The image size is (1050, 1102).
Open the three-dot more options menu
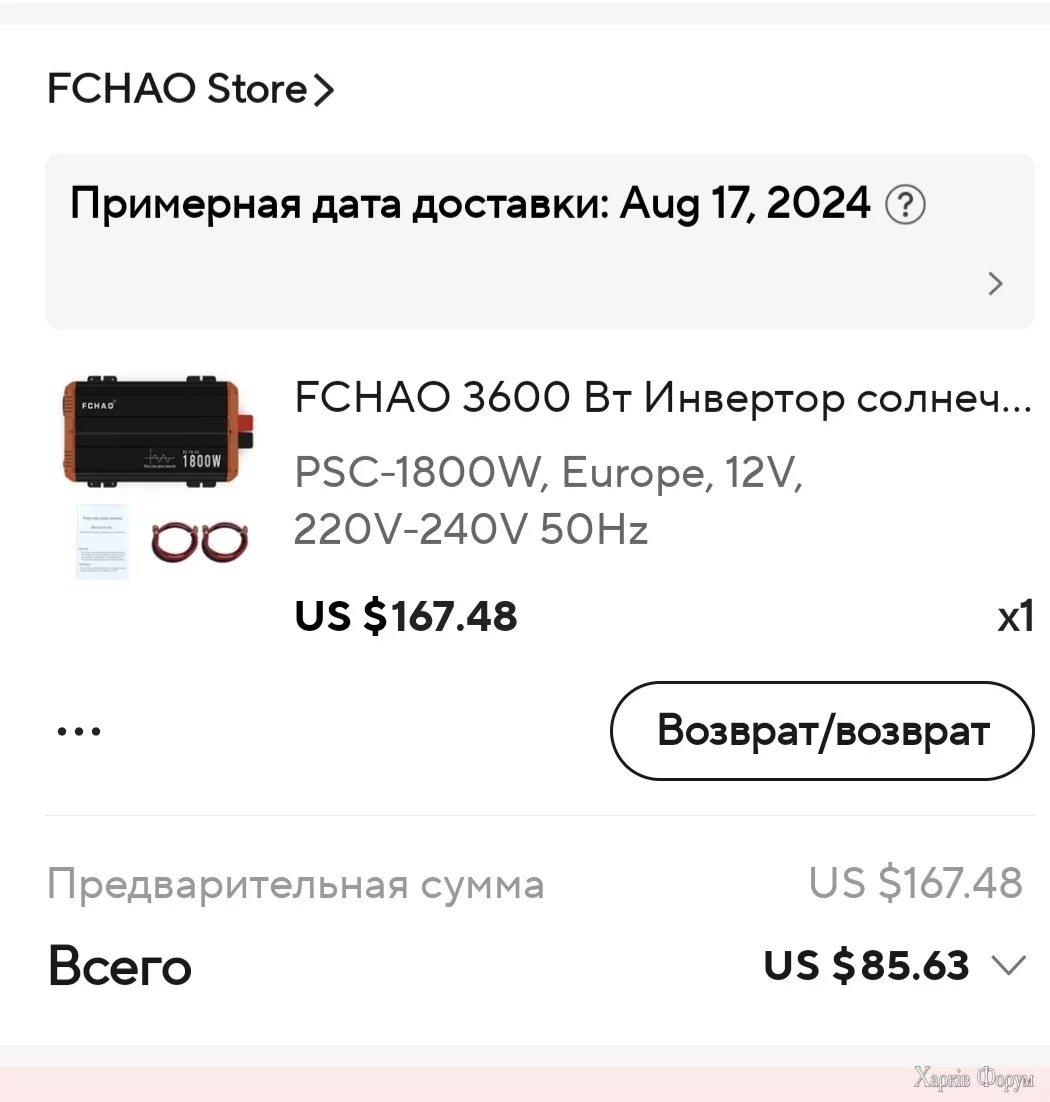(x=79, y=731)
